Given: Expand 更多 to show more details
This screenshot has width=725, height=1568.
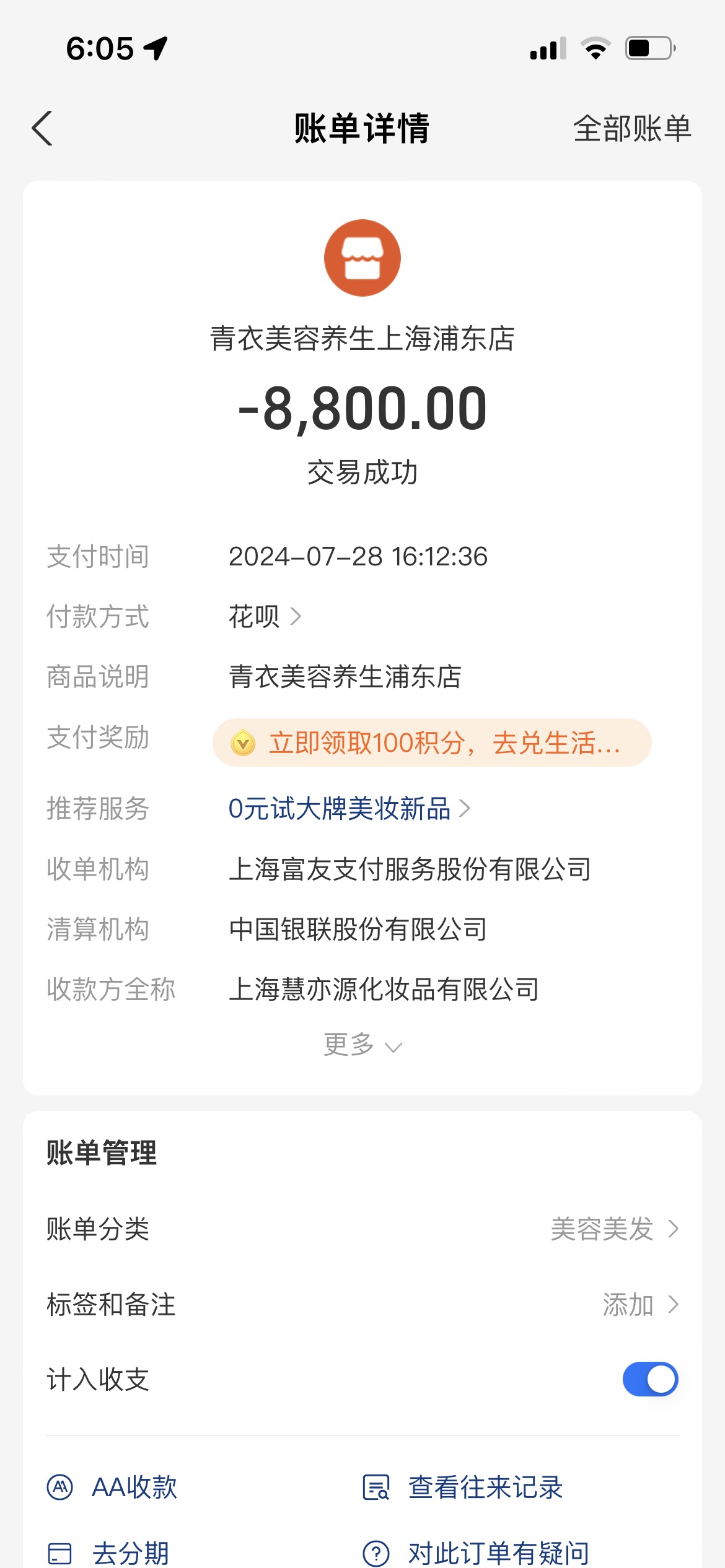Looking at the screenshot, I should click(x=362, y=1045).
